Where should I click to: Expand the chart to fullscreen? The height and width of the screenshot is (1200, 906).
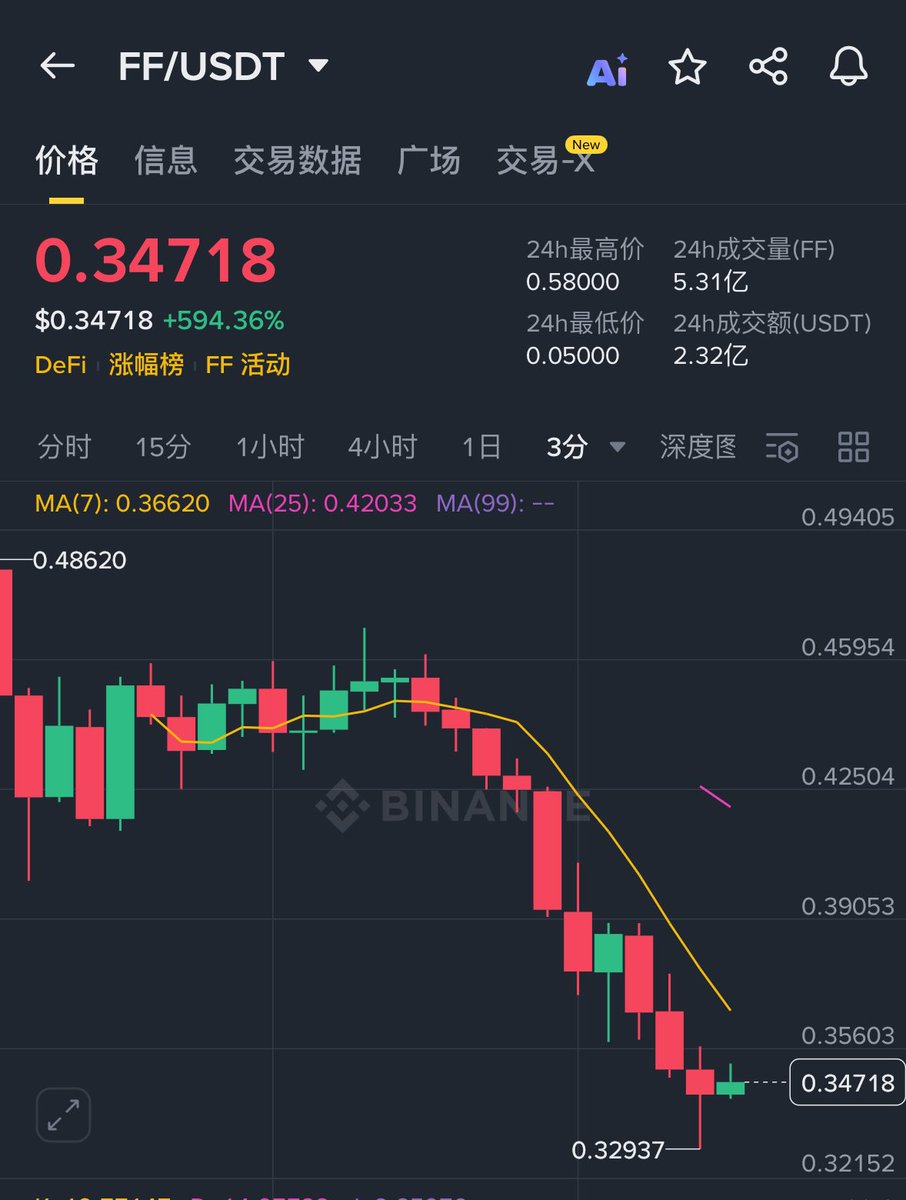(63, 1114)
